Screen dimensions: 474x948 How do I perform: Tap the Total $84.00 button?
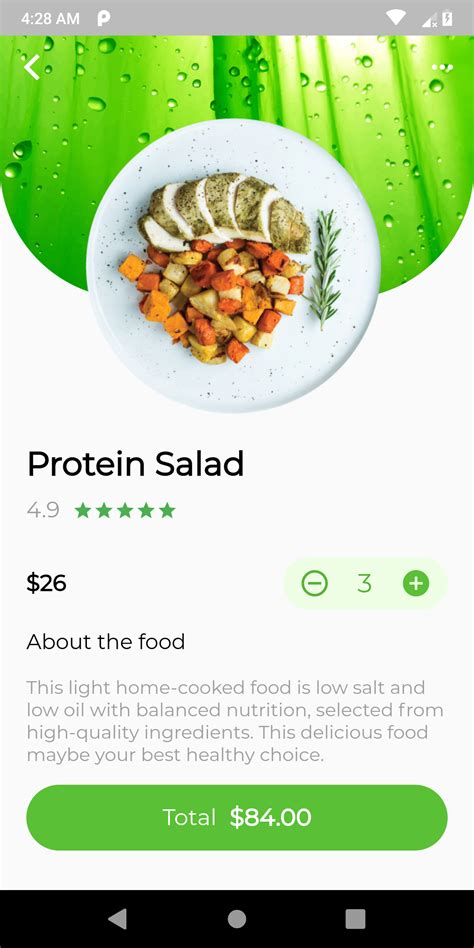237,817
